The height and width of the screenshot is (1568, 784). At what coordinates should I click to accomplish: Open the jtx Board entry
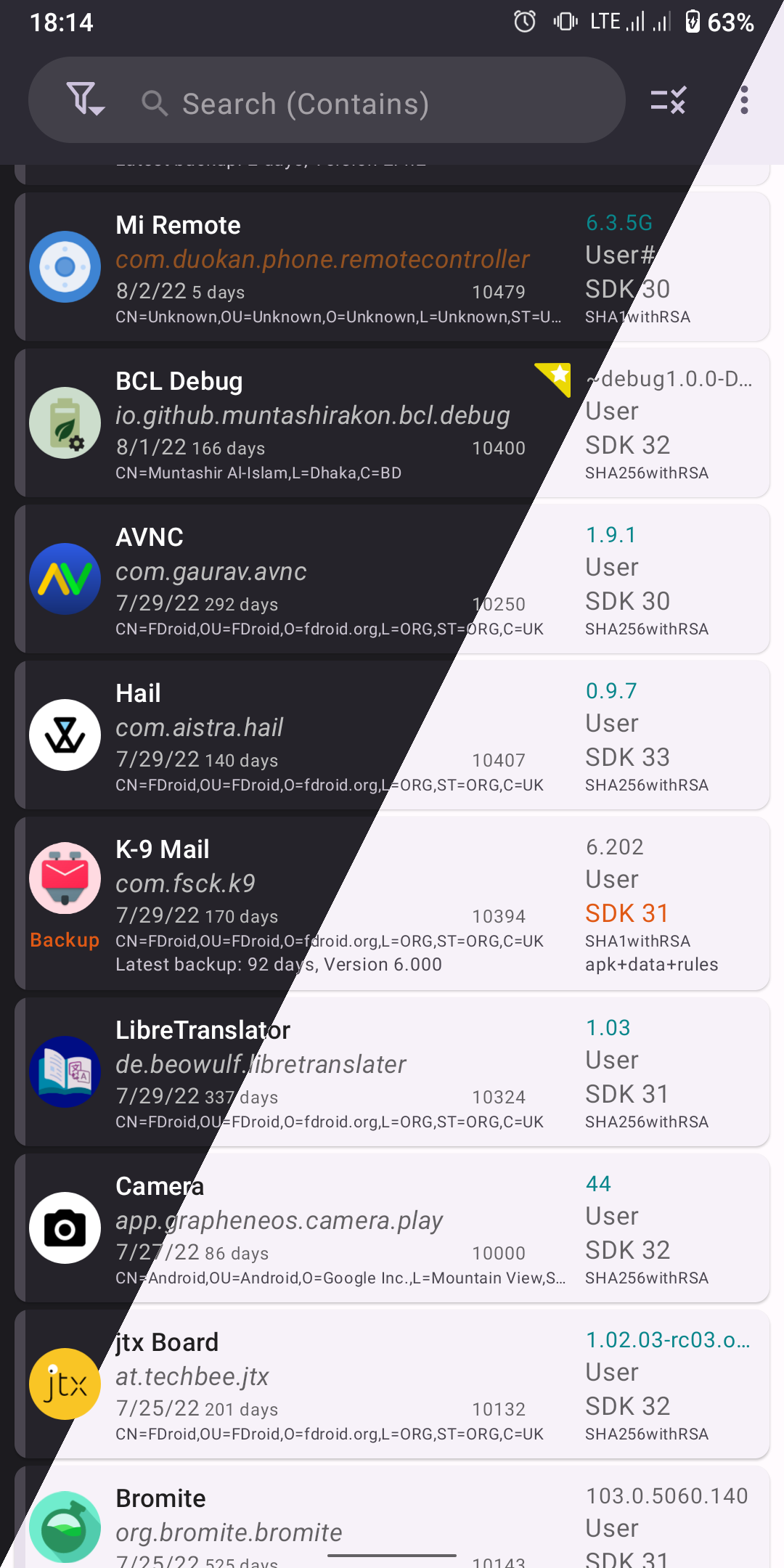click(392, 1384)
